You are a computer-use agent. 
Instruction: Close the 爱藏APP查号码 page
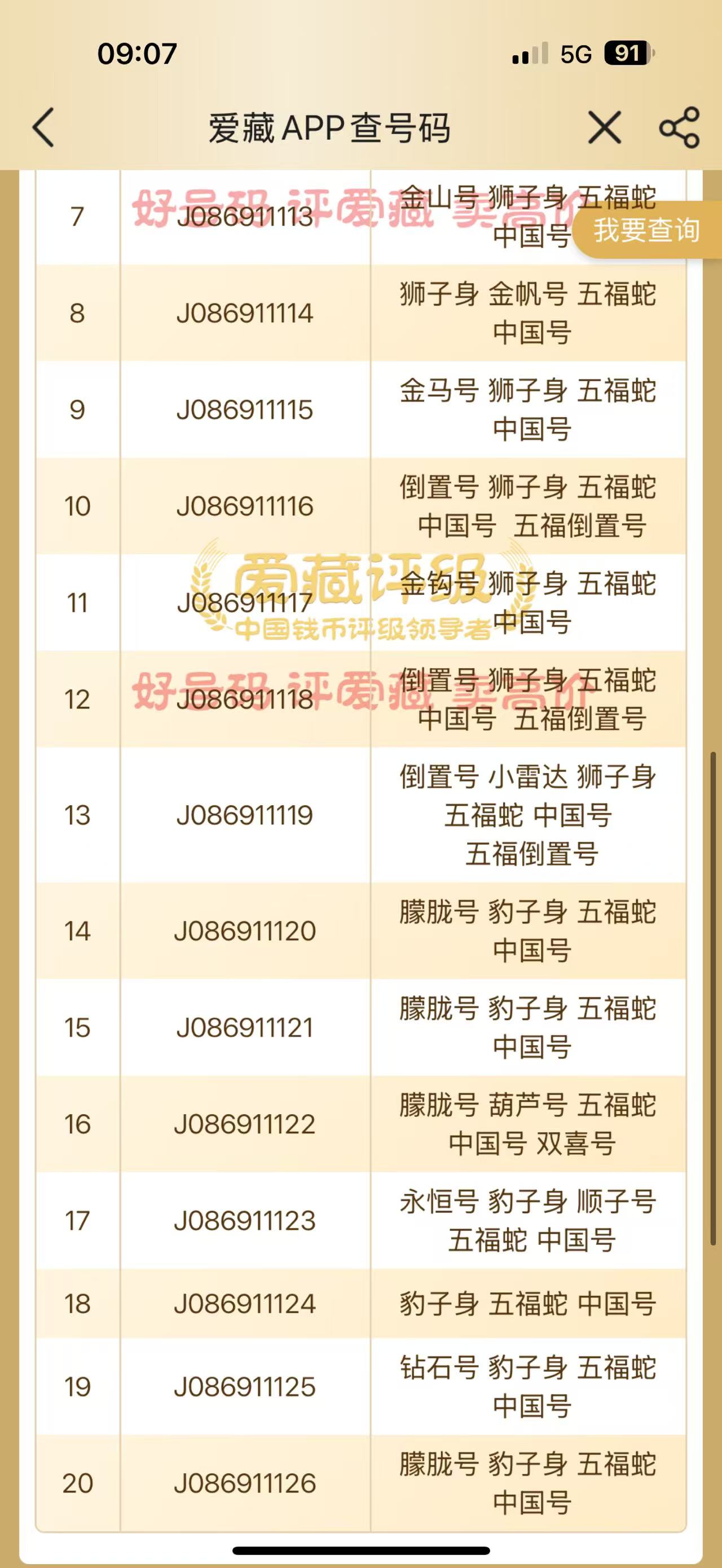click(x=604, y=128)
